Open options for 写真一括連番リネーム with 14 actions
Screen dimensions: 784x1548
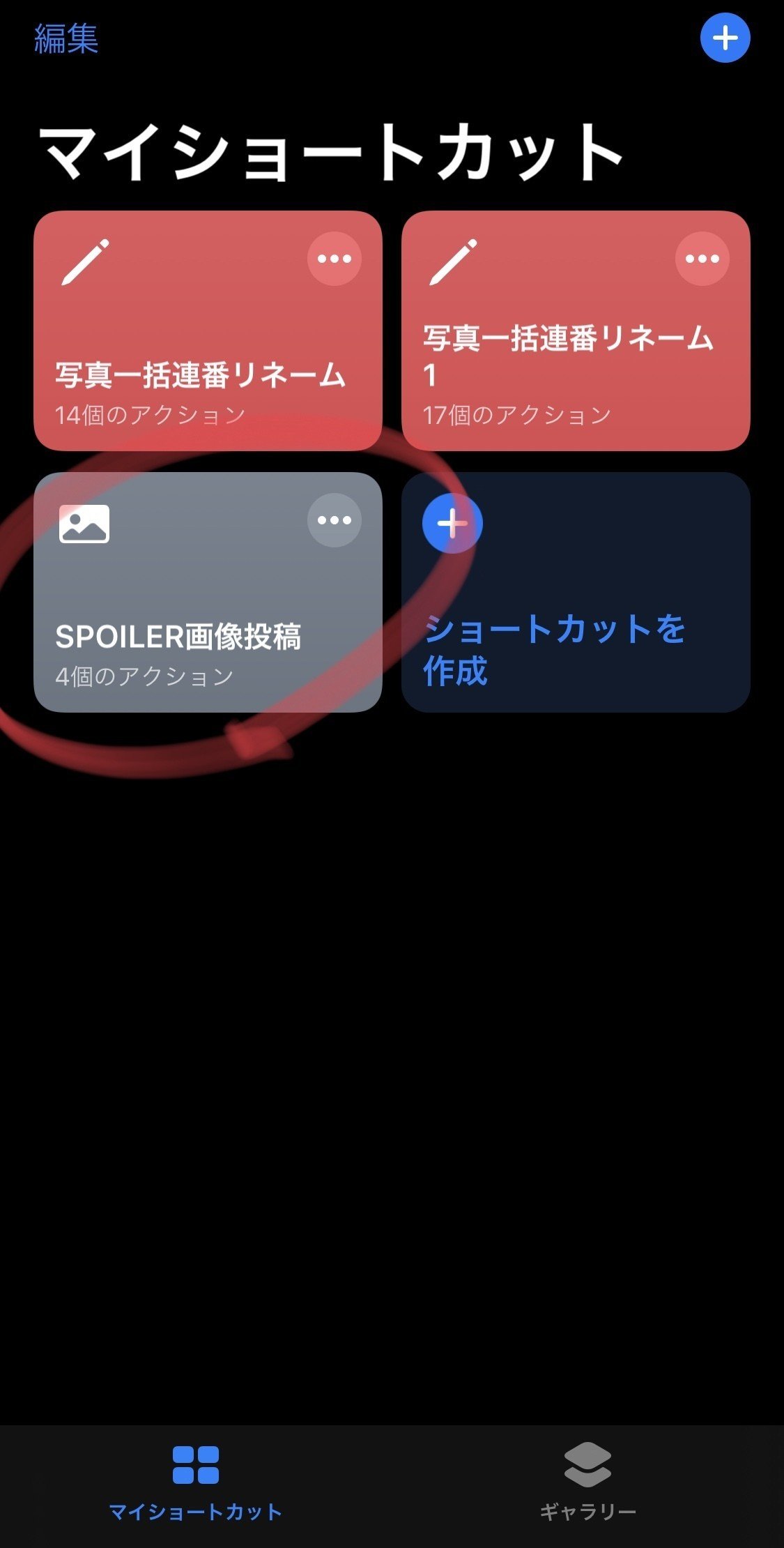(x=335, y=259)
